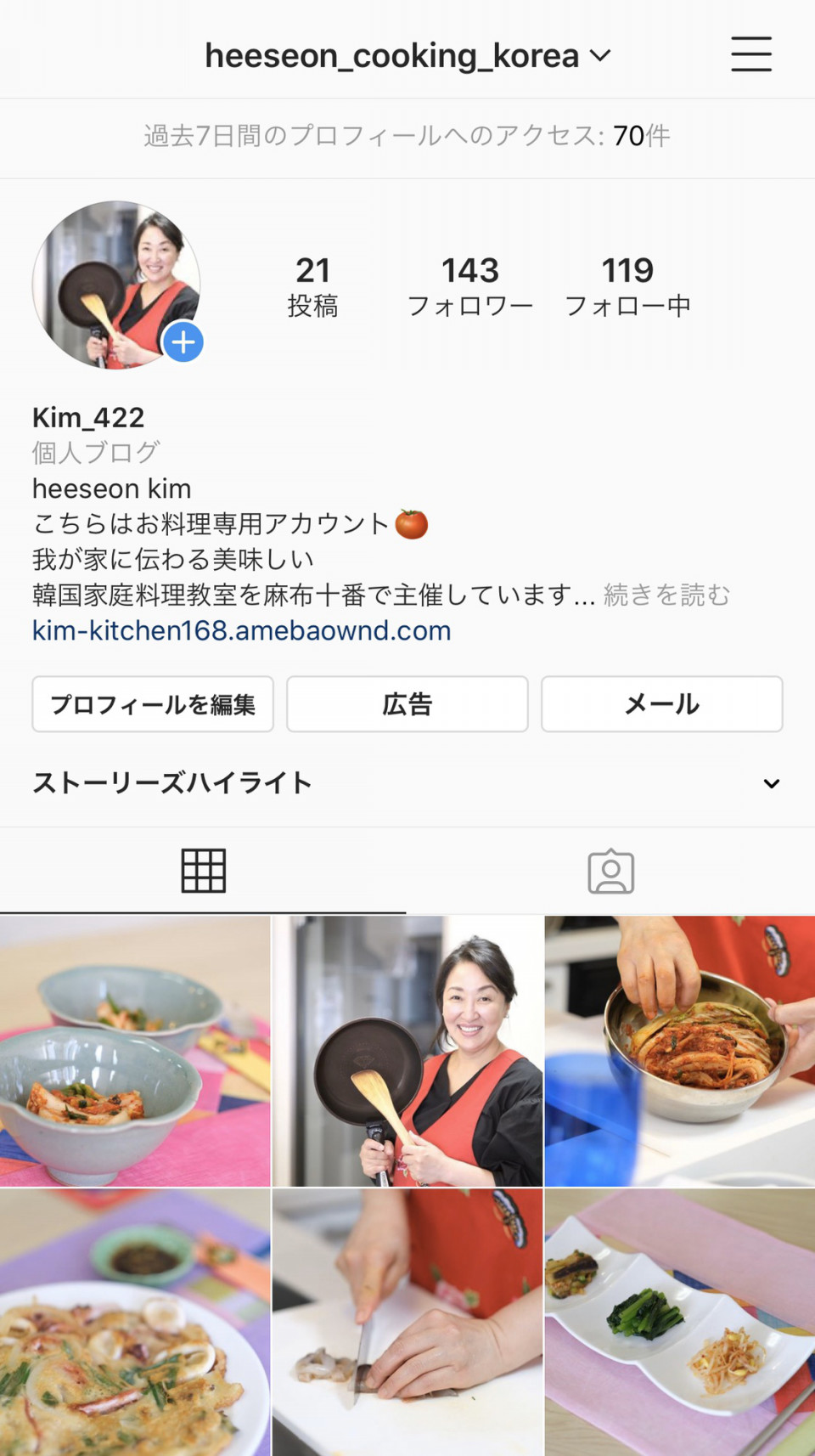Open the kimchi in green bowls post

pos(135,1051)
